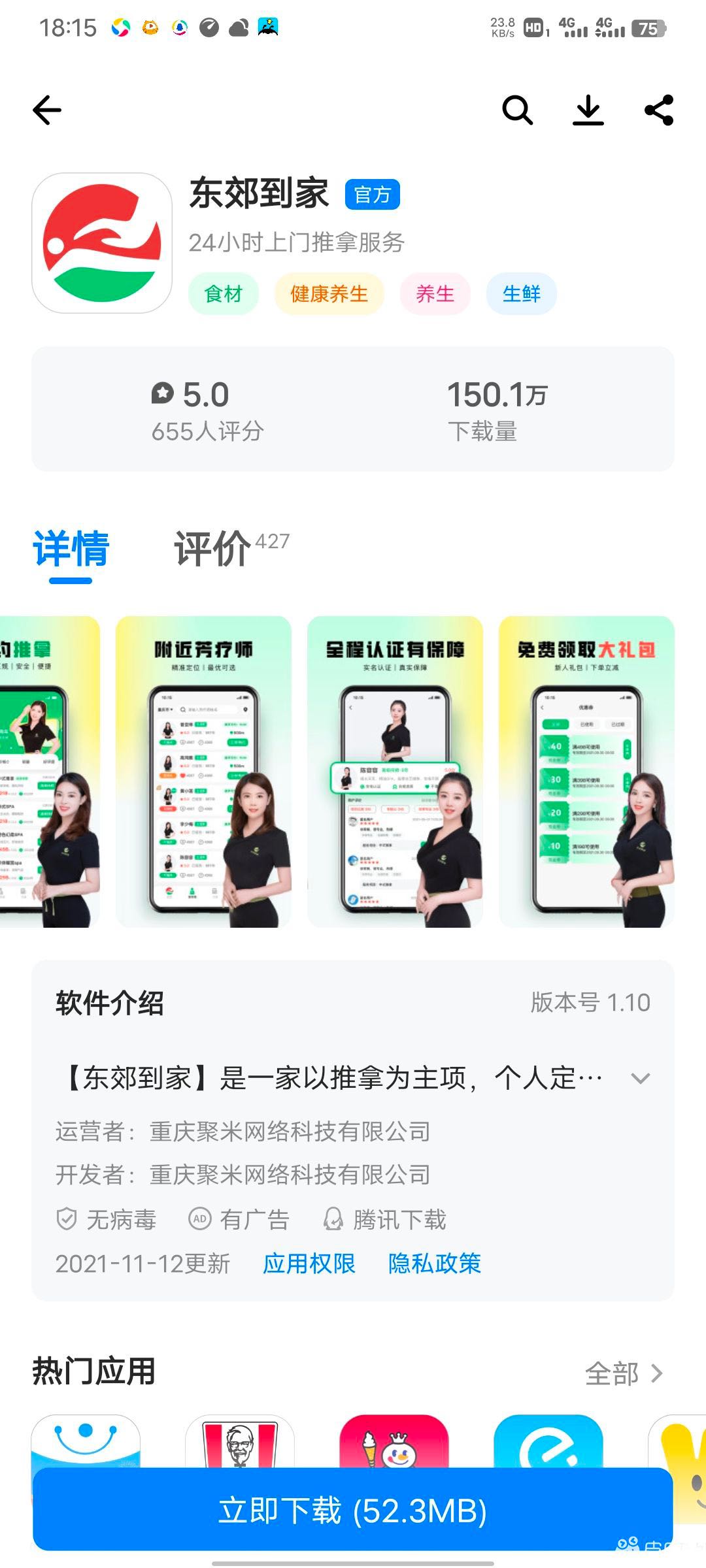Switch to the 详情 tab
The height and width of the screenshot is (1568, 706).
[x=71, y=549]
